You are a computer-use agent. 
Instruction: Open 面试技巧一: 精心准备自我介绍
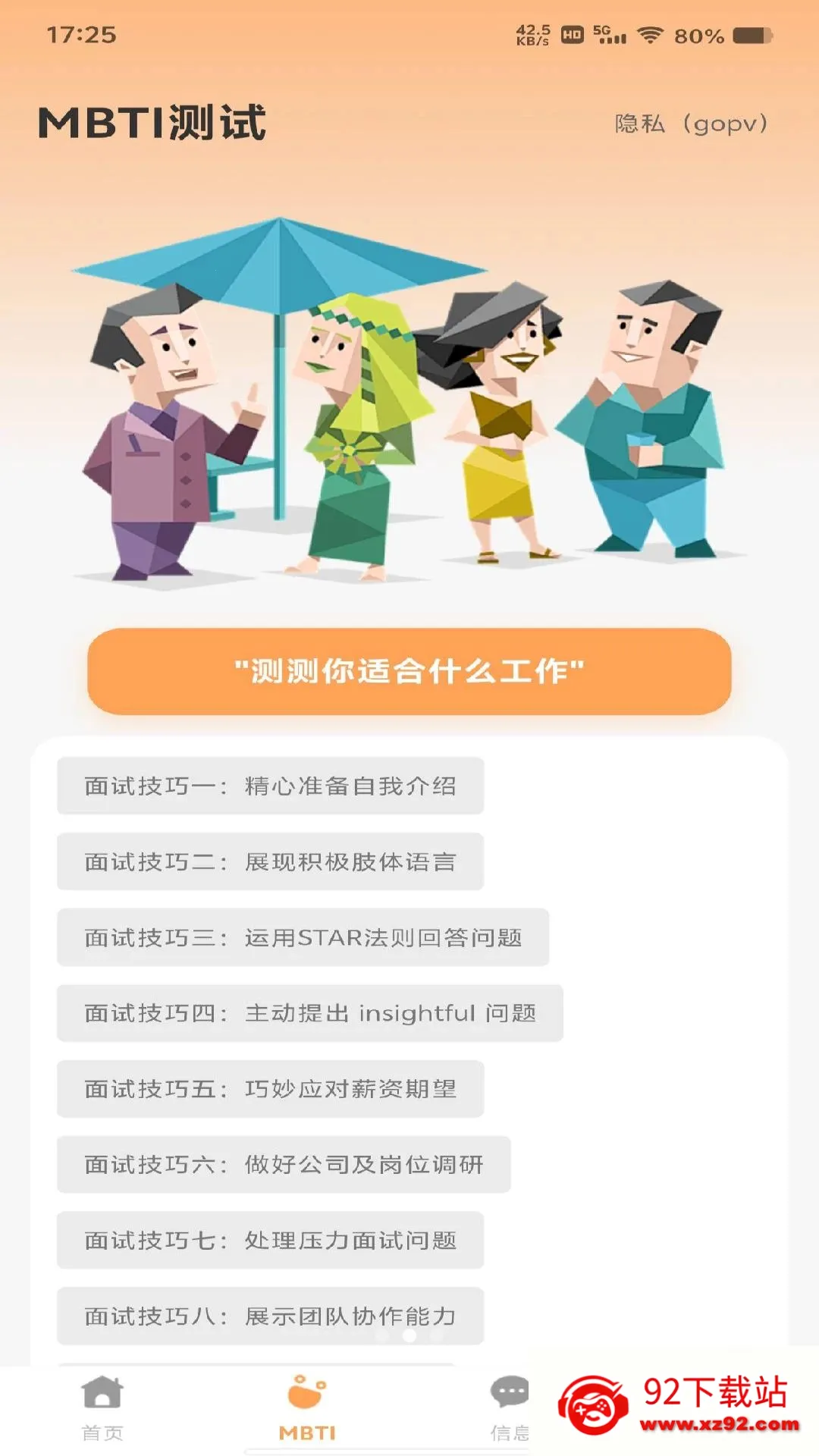coord(270,786)
